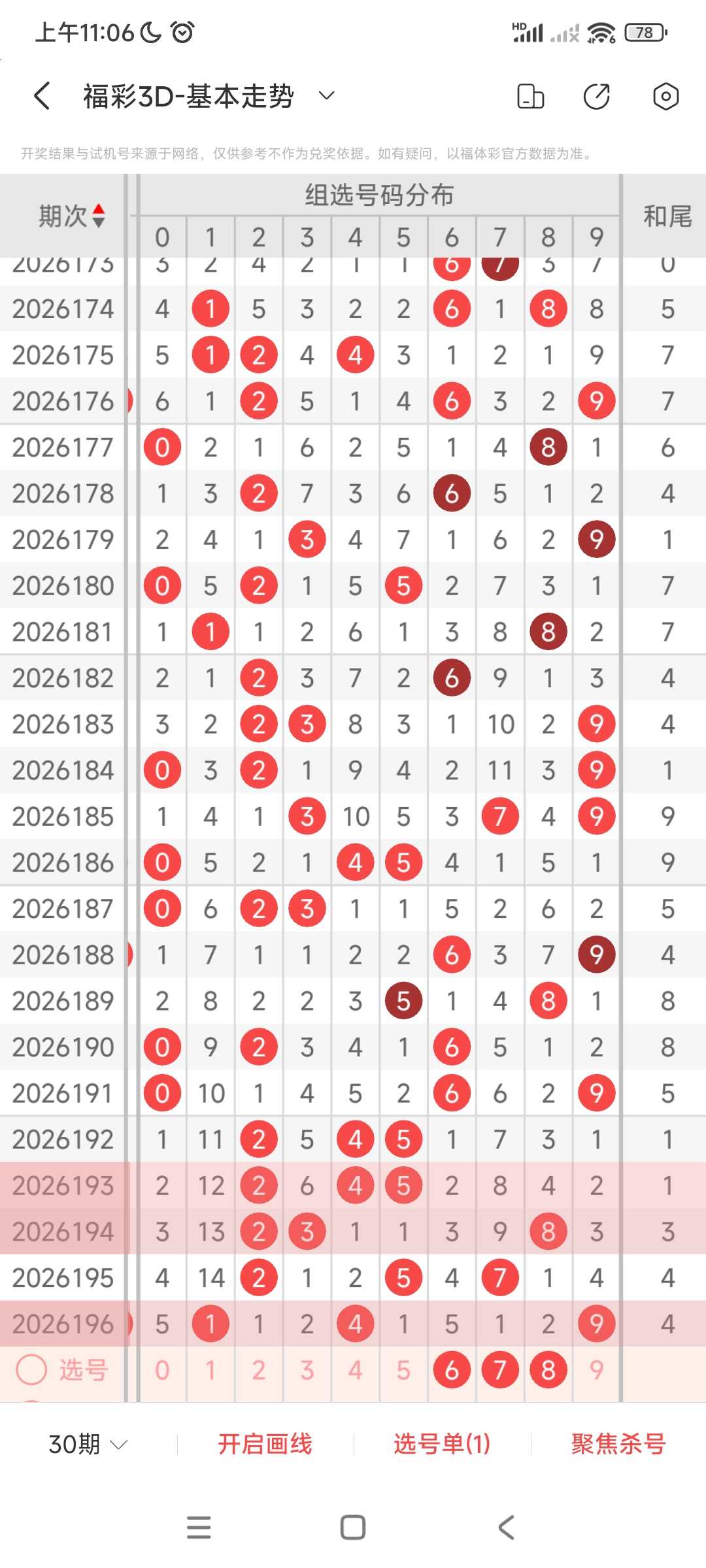Change the 30期 period count dropdown
The width and height of the screenshot is (706, 1568).
click(88, 1444)
